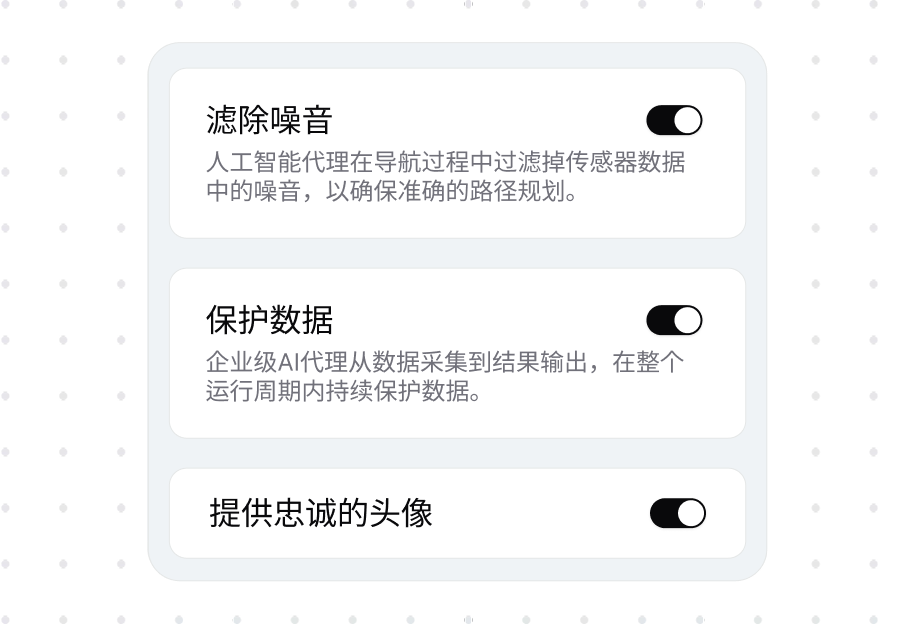913x624 pixels.
Task: Turn off the 滤除噪音 switch
Action: (674, 121)
